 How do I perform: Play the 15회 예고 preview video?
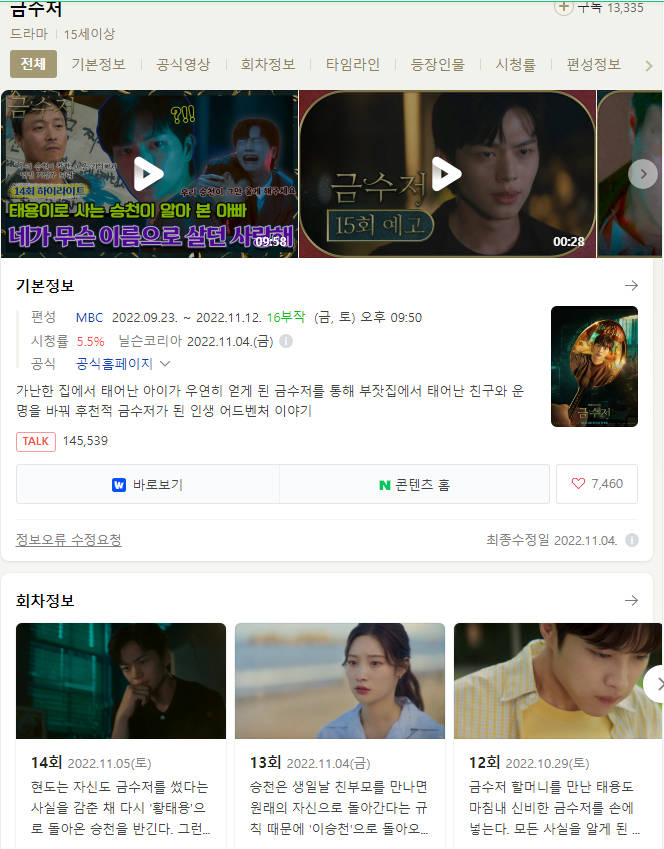[x=446, y=174]
